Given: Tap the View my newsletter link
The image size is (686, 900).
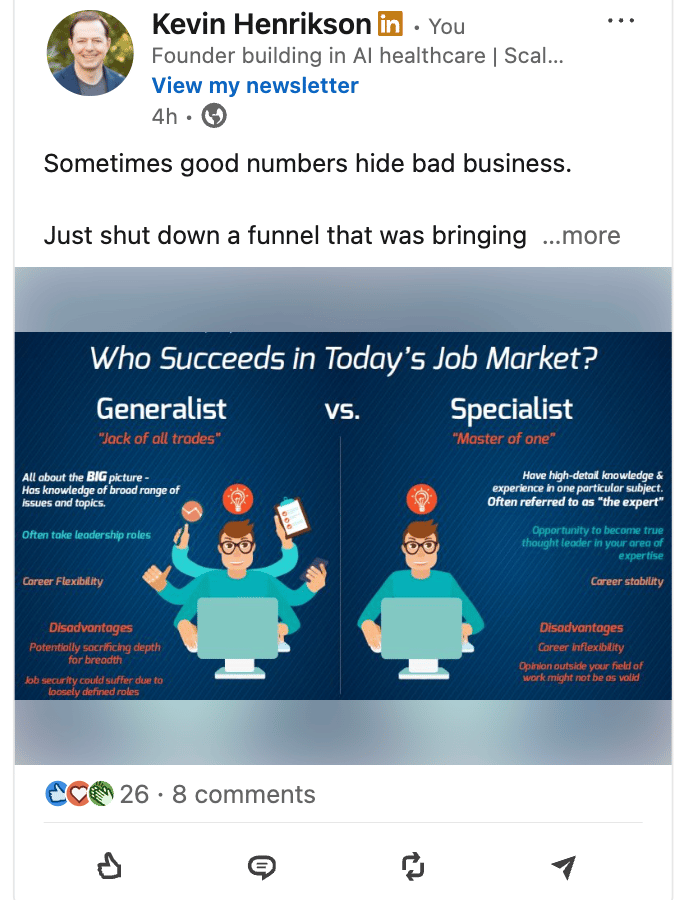Looking at the screenshot, I should pyautogui.click(x=255, y=85).
